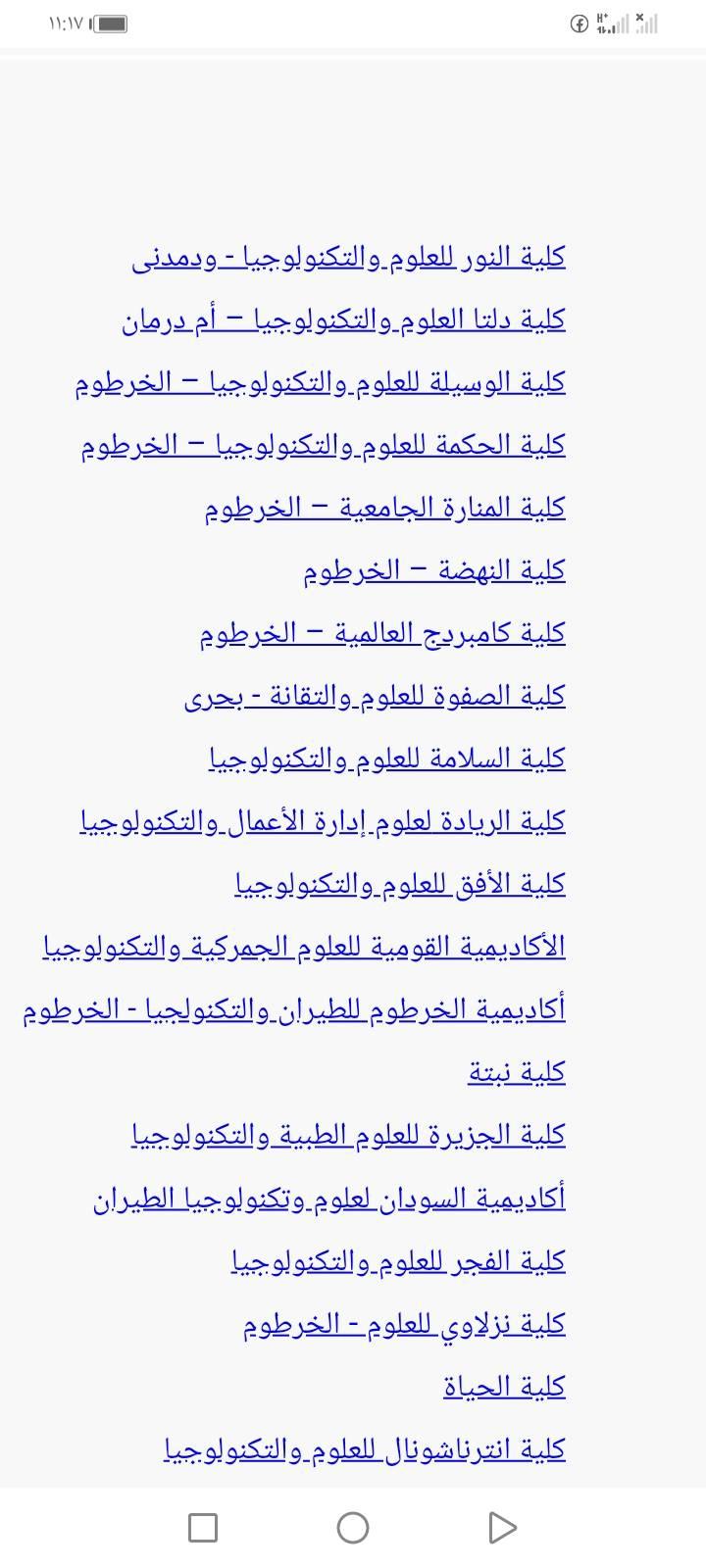Open كلية كامبردج العالمية link
Image resolution: width=706 pixels, height=1568 pixels.
382,634
